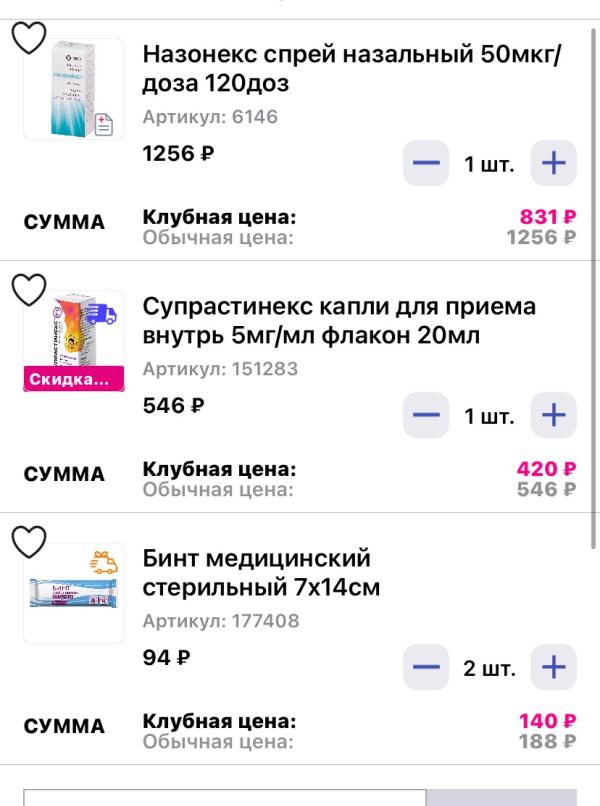
Task: Favorite the Бинт медицинский стерильный item
Action: coord(29,541)
